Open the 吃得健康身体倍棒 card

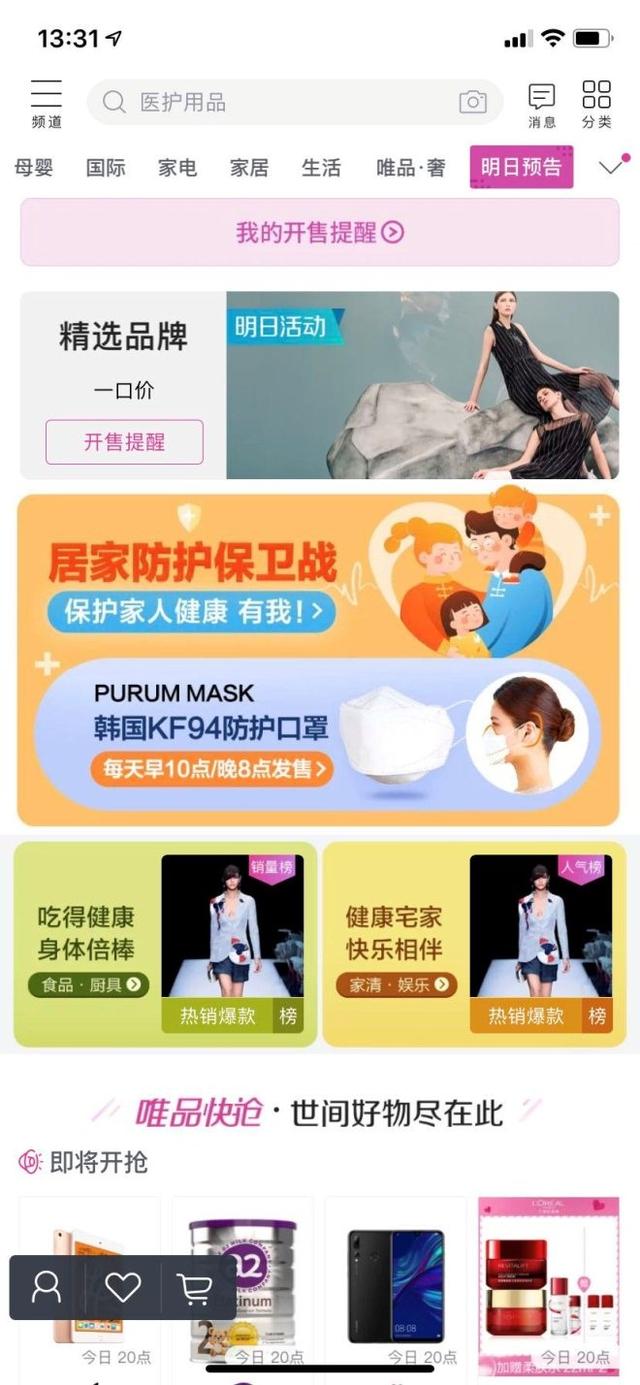[165, 944]
